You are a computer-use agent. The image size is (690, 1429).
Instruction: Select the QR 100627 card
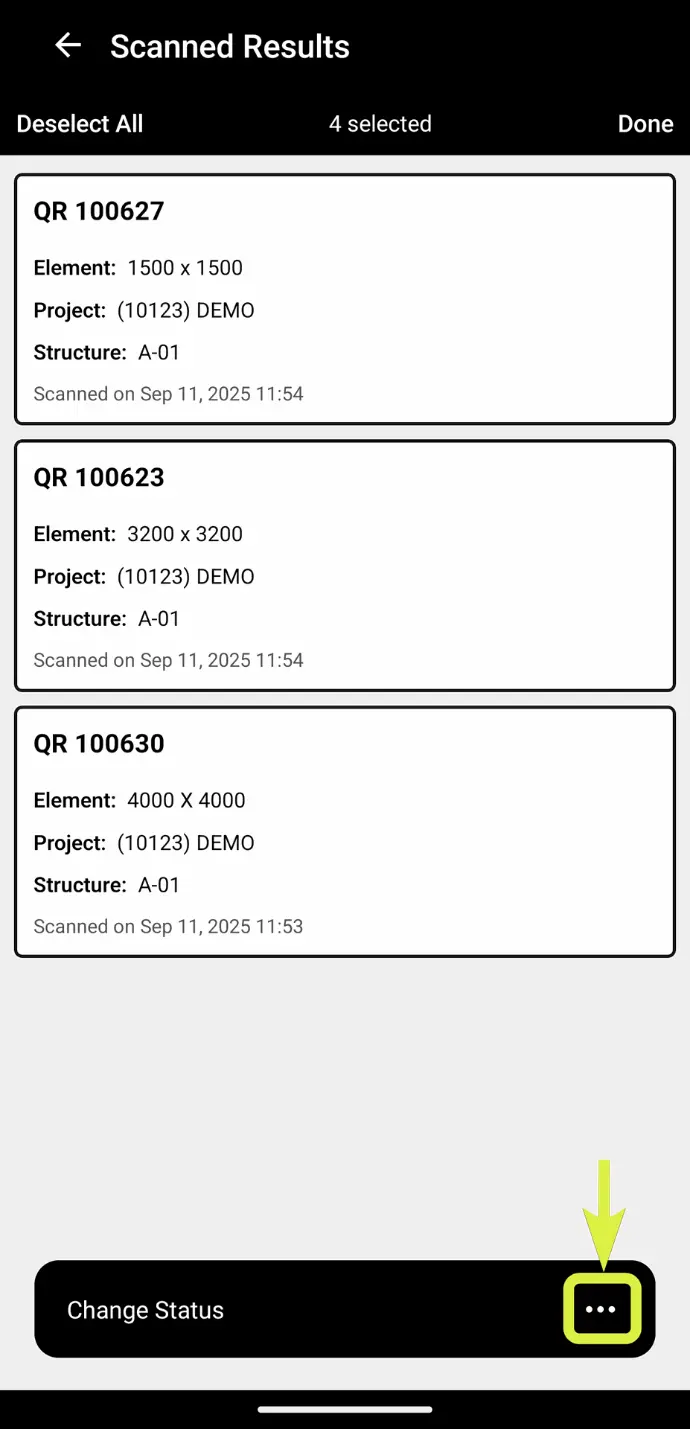pos(344,299)
